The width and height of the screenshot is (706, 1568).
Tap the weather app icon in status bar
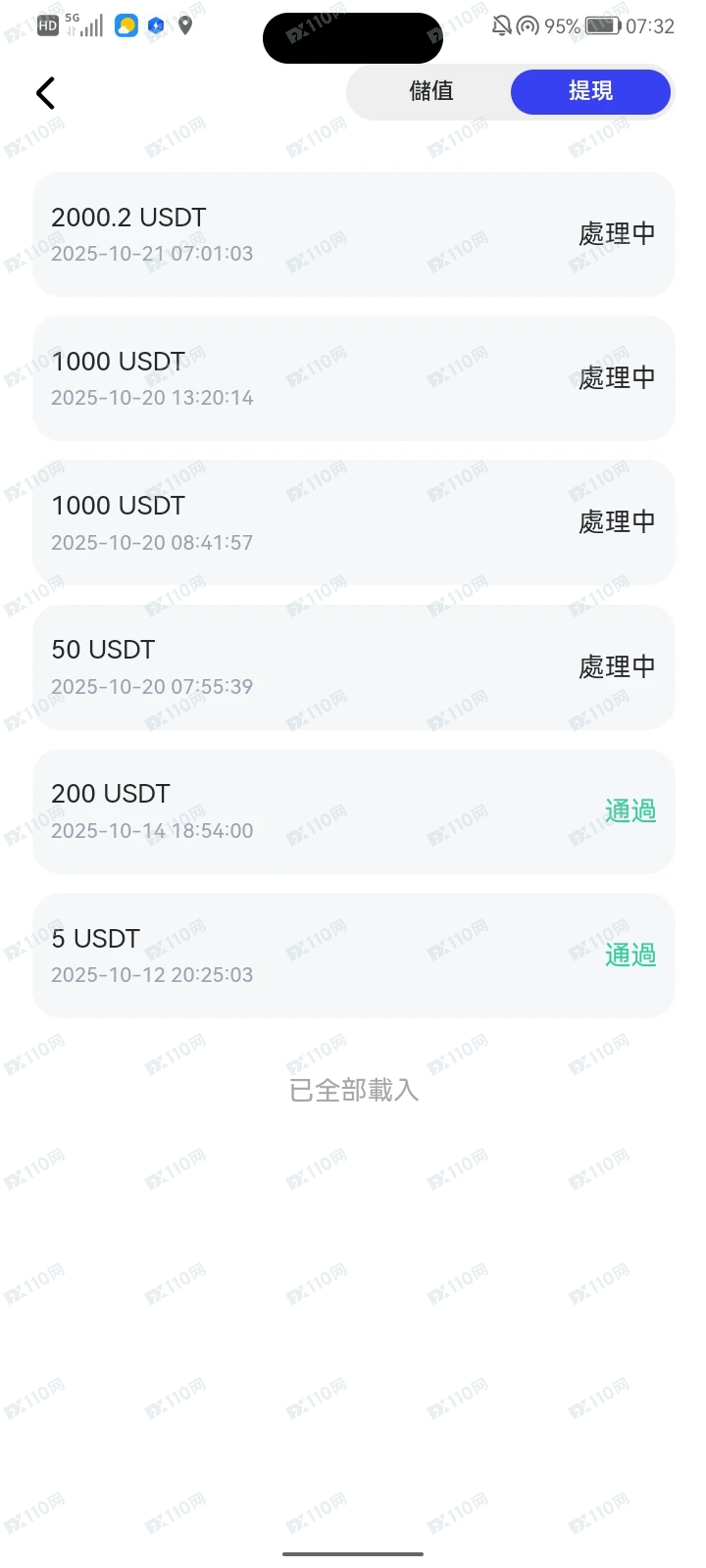pyautogui.click(x=126, y=25)
